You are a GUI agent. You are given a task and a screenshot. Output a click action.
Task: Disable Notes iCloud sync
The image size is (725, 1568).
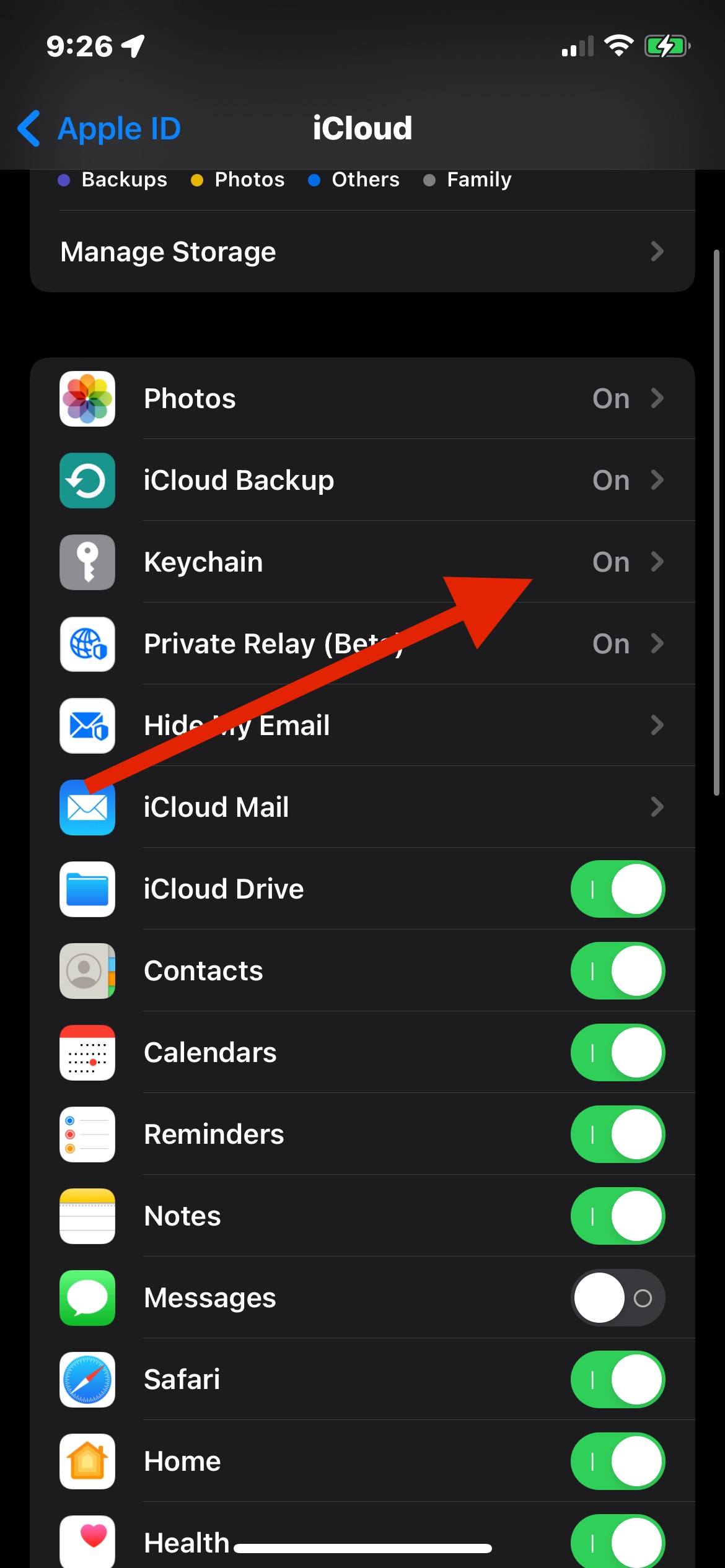click(x=618, y=1216)
